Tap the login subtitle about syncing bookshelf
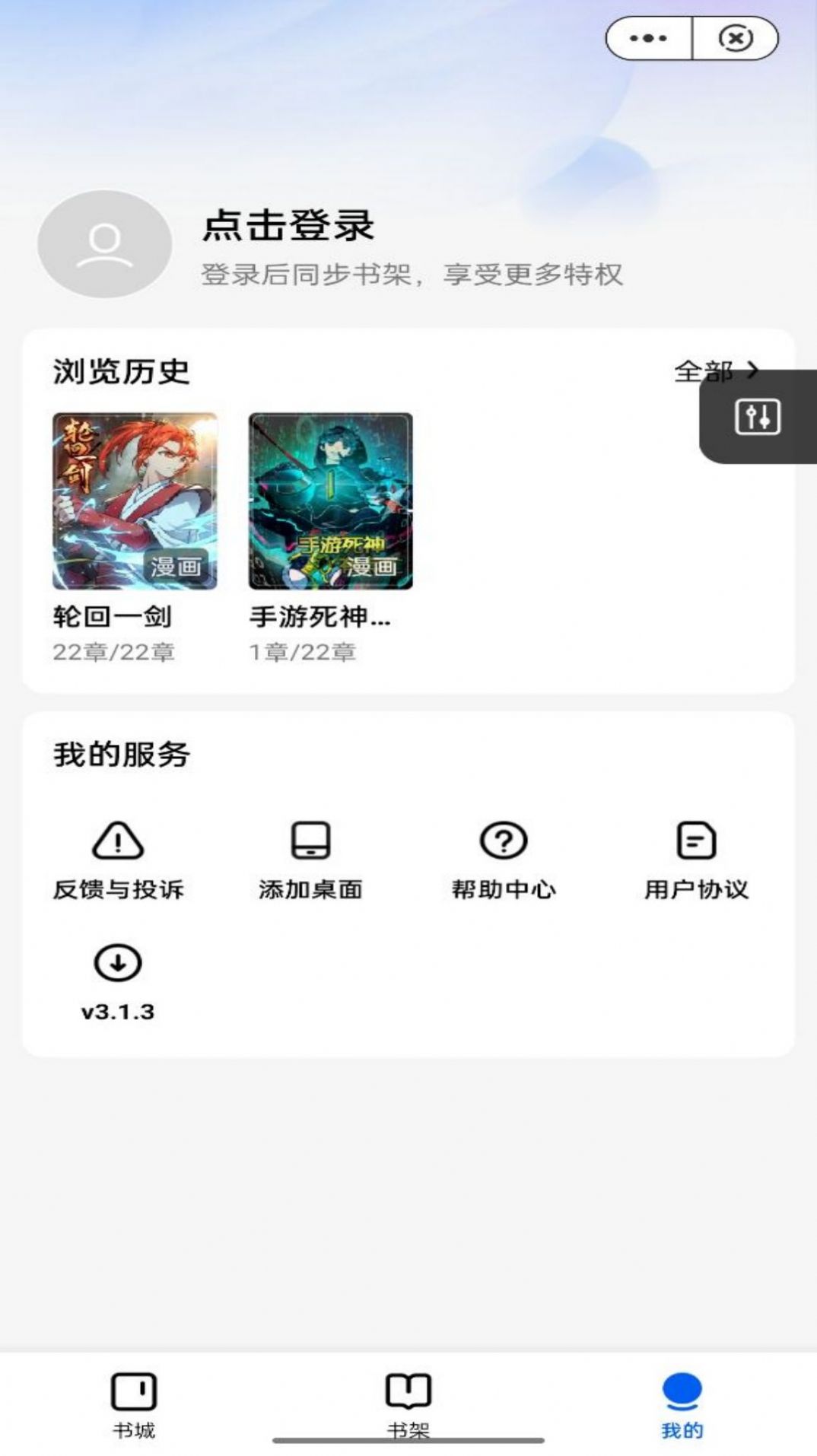Screen dimensions: 817x1456 415,276
